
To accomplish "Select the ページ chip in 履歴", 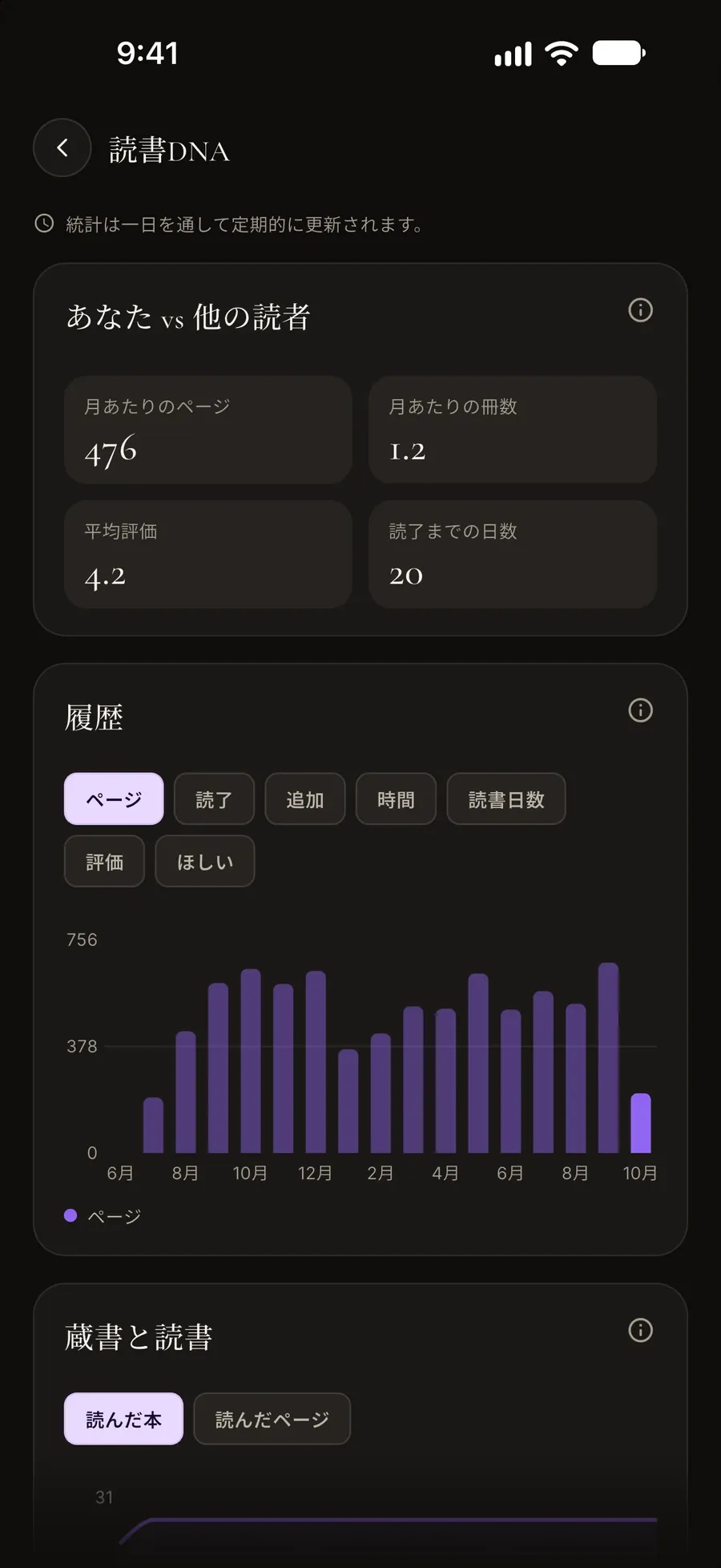I will pos(114,799).
